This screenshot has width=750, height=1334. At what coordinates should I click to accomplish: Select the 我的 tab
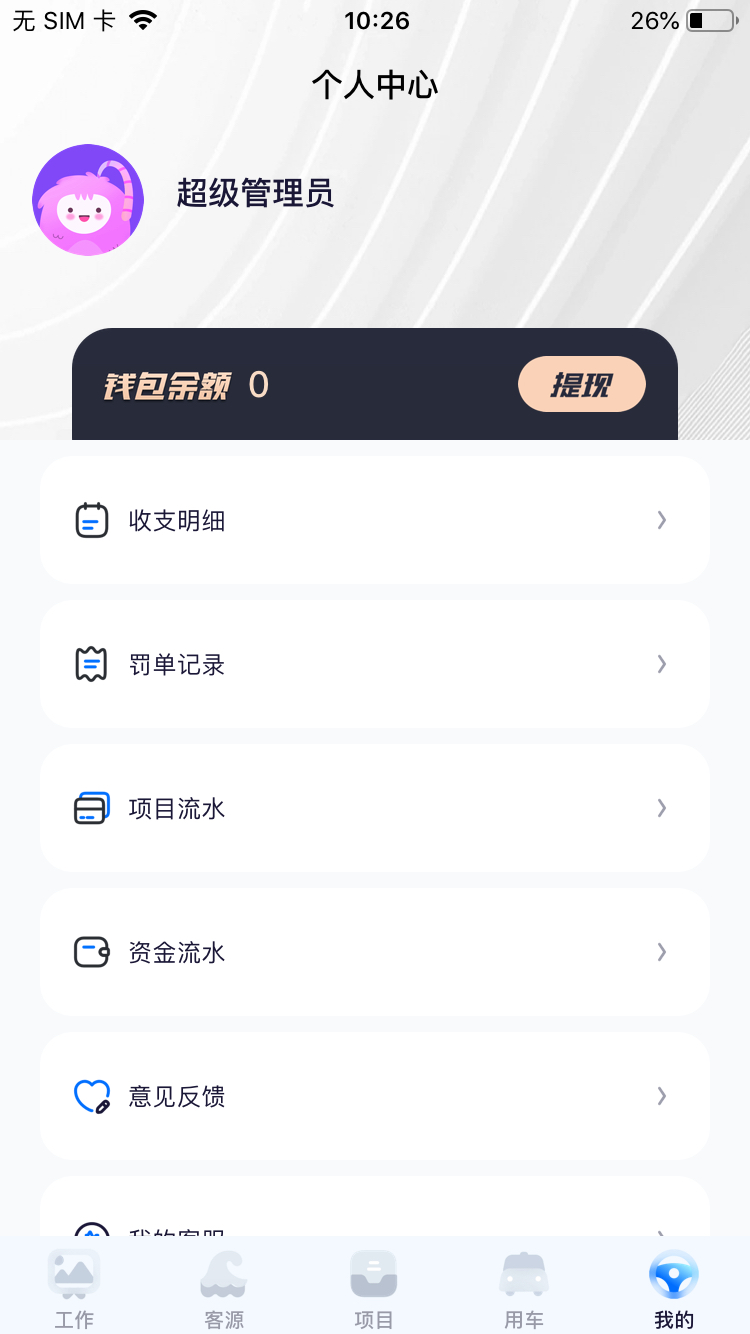coord(674,1290)
